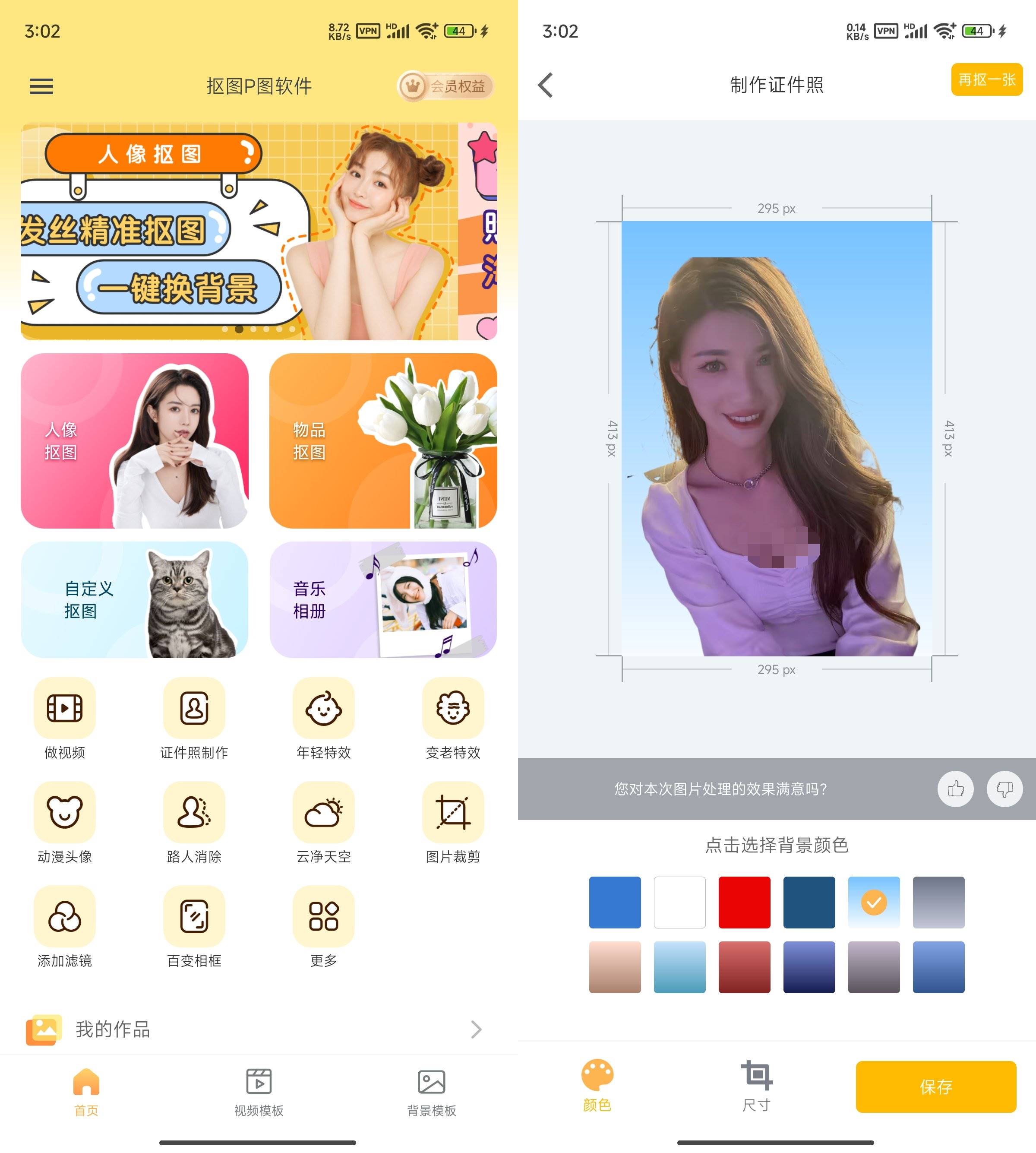Open the 人像抠图 portrait cutout card
This screenshot has height=1153, width=1036.
click(x=134, y=440)
